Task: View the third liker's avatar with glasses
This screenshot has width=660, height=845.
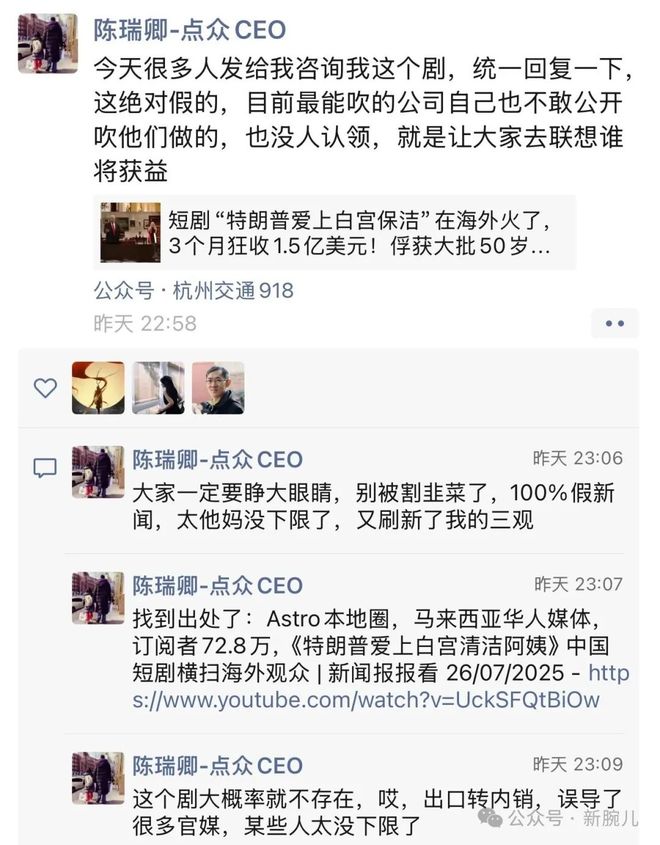Action: click(218, 388)
